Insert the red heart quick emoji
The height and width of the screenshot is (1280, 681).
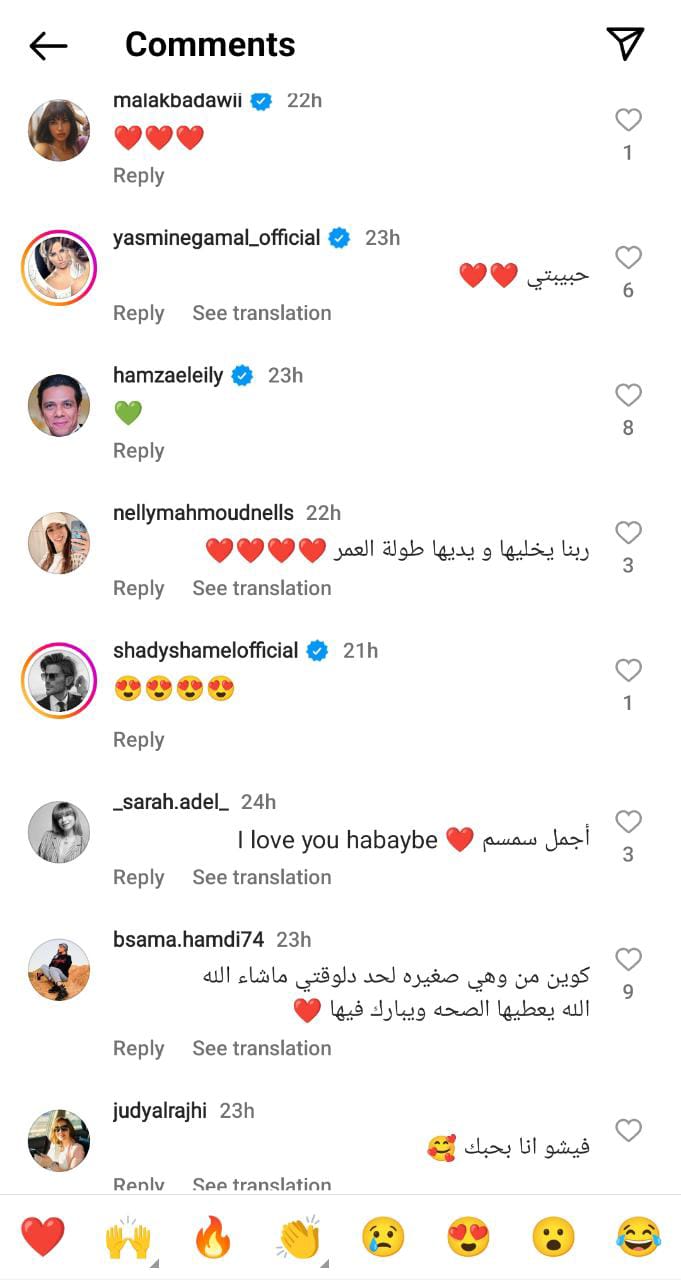click(43, 1237)
